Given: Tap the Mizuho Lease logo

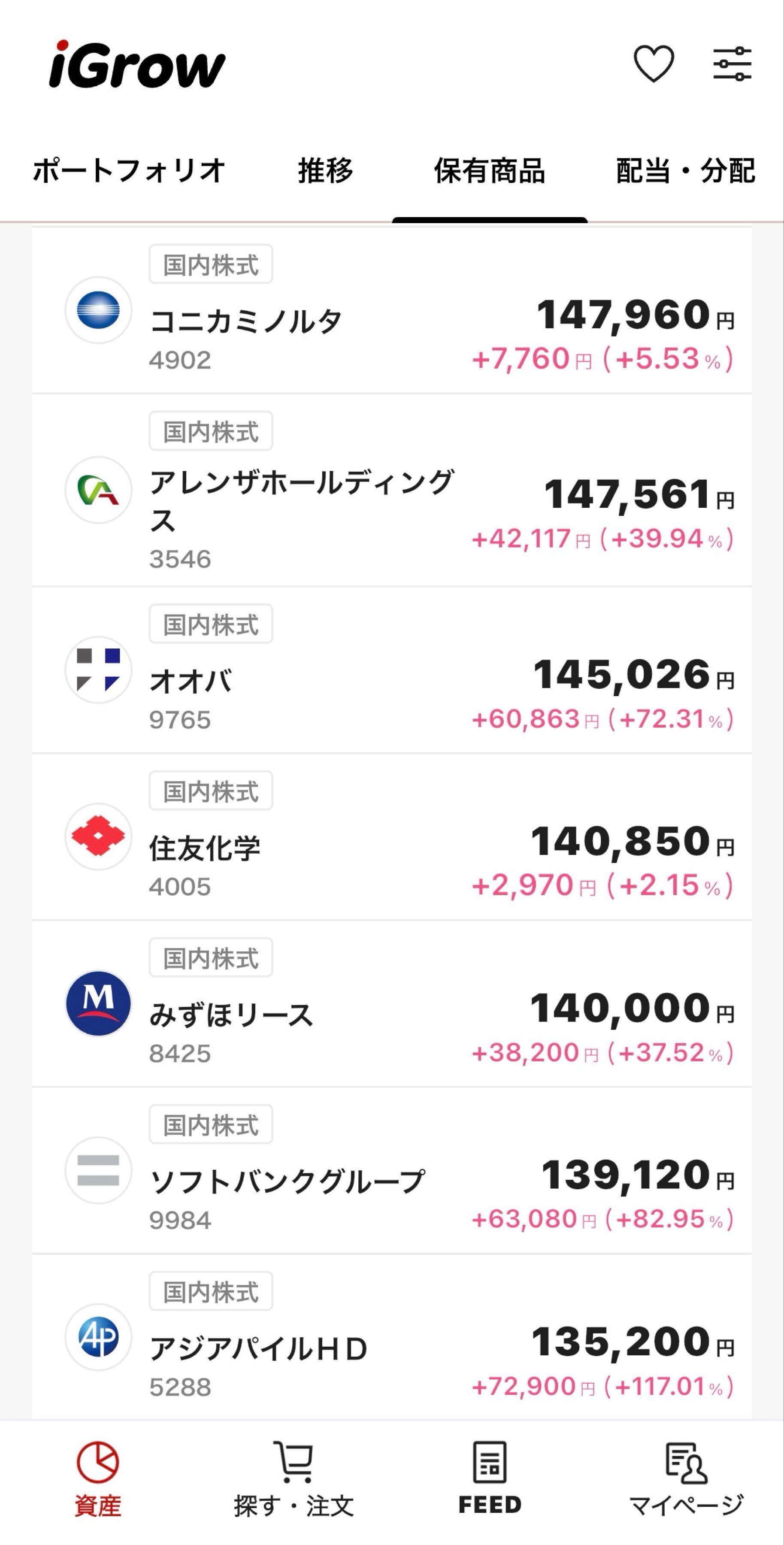Looking at the screenshot, I should point(98,1004).
